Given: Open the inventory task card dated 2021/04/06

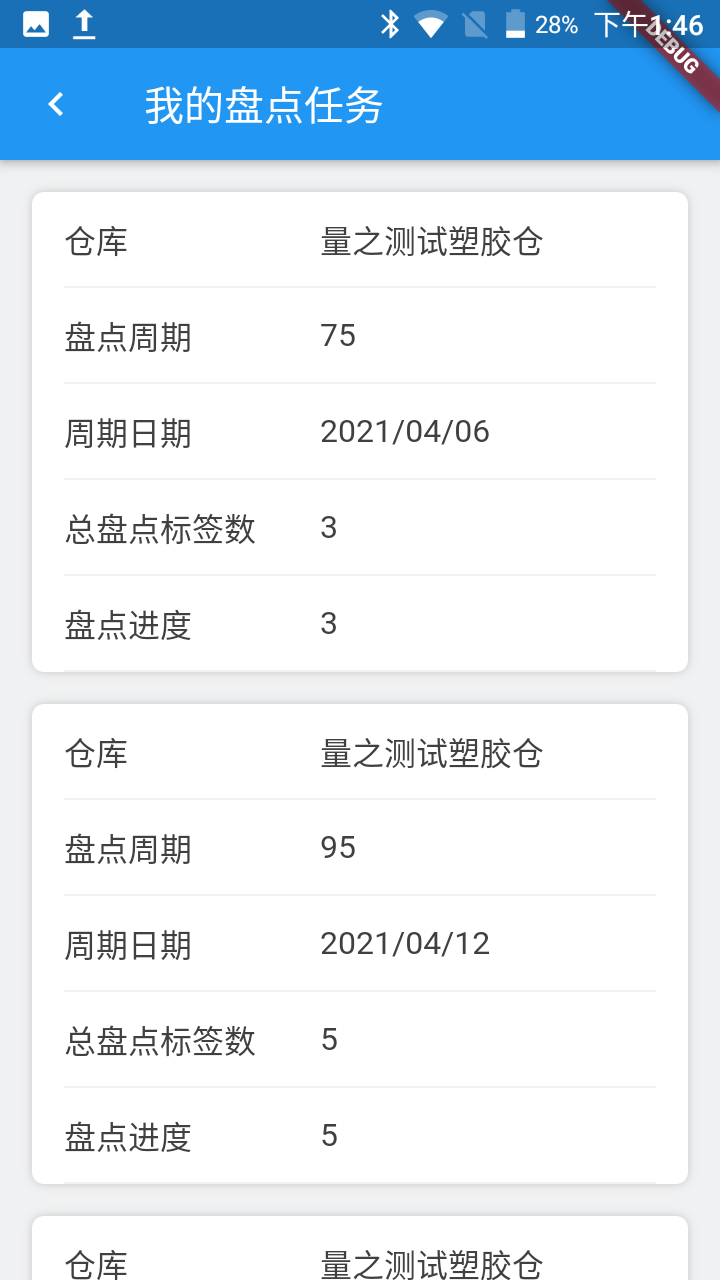Looking at the screenshot, I should click(x=360, y=432).
